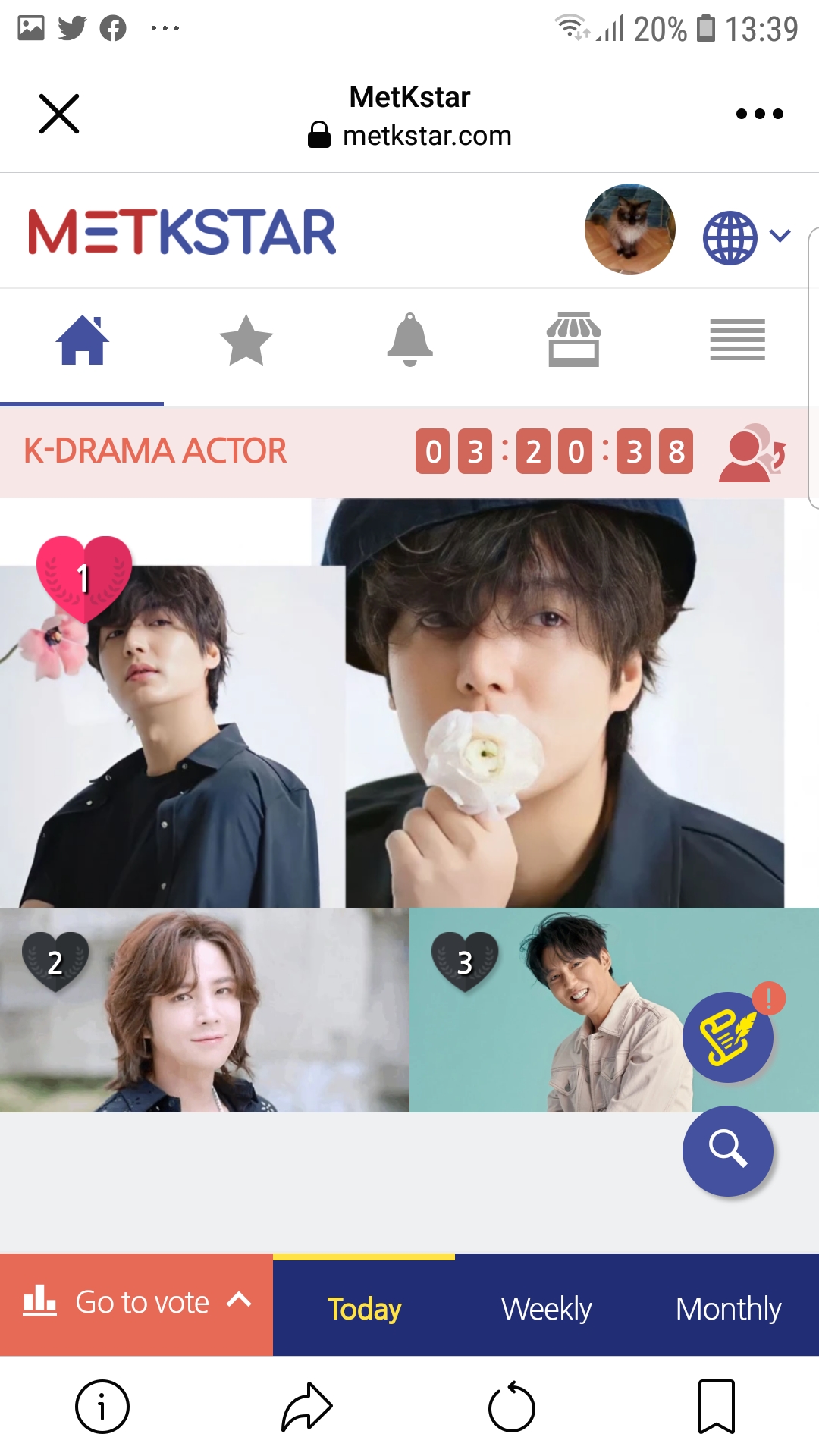This screenshot has width=819, height=1456.
Task: Open the rank 2 actor card
Action: coord(205,1010)
